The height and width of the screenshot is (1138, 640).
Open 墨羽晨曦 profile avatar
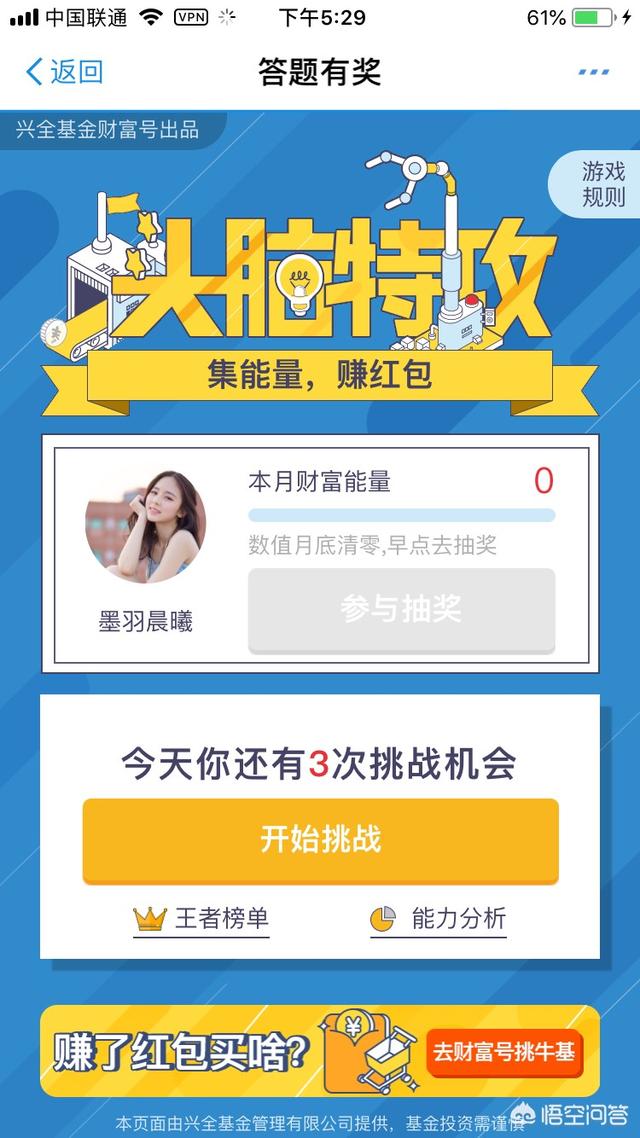146,527
